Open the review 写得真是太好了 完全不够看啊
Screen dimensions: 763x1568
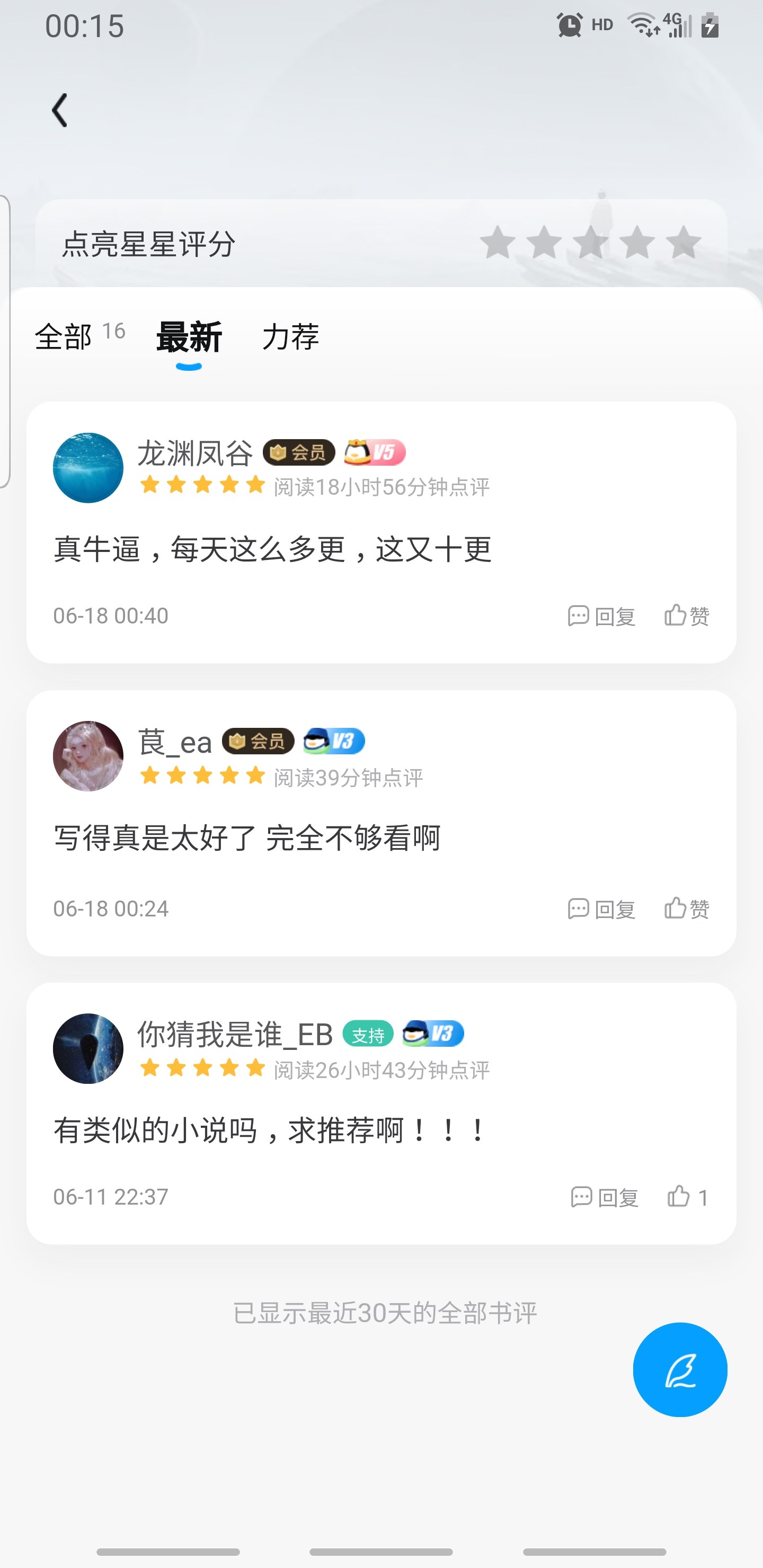coord(246,838)
